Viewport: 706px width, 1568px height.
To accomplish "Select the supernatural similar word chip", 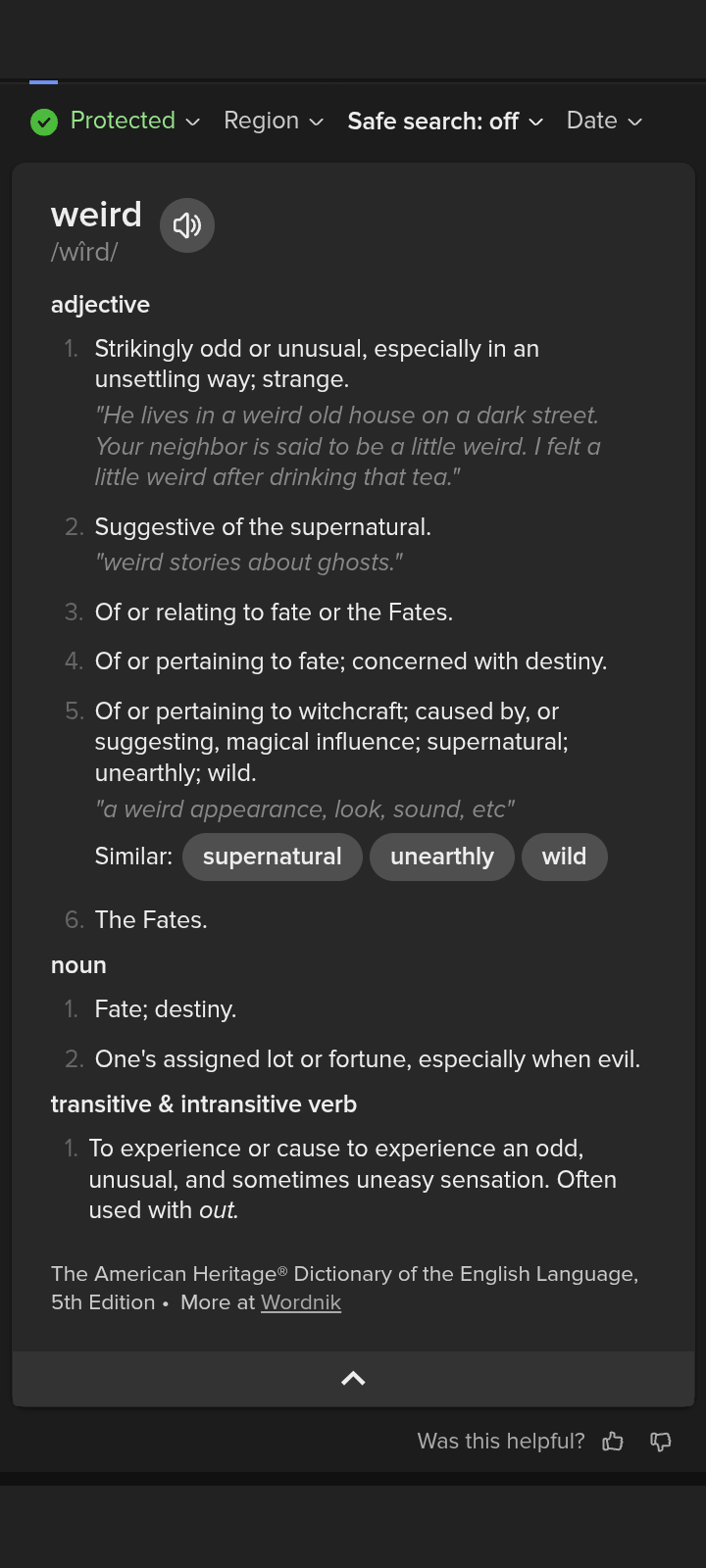I will click(x=273, y=857).
